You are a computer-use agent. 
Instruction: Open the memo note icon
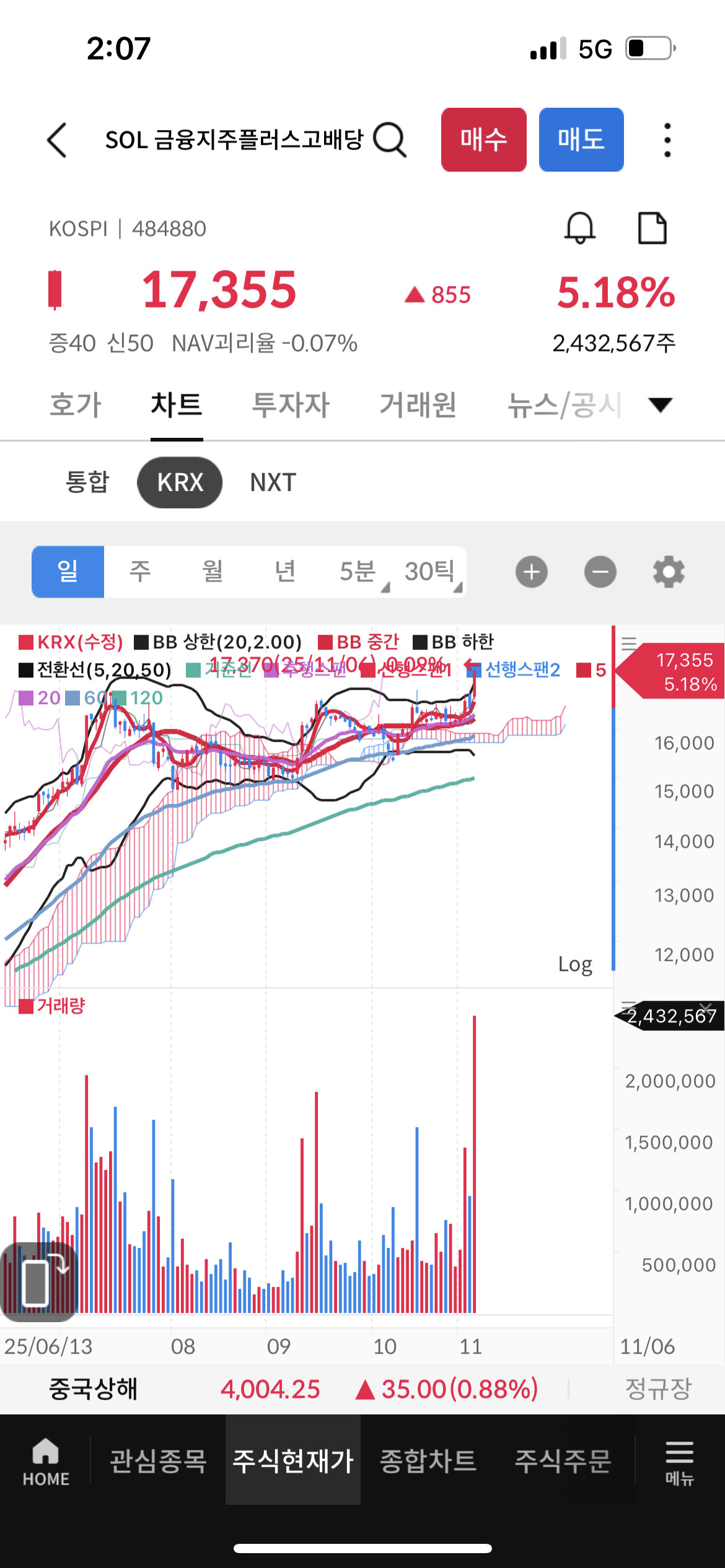(652, 228)
